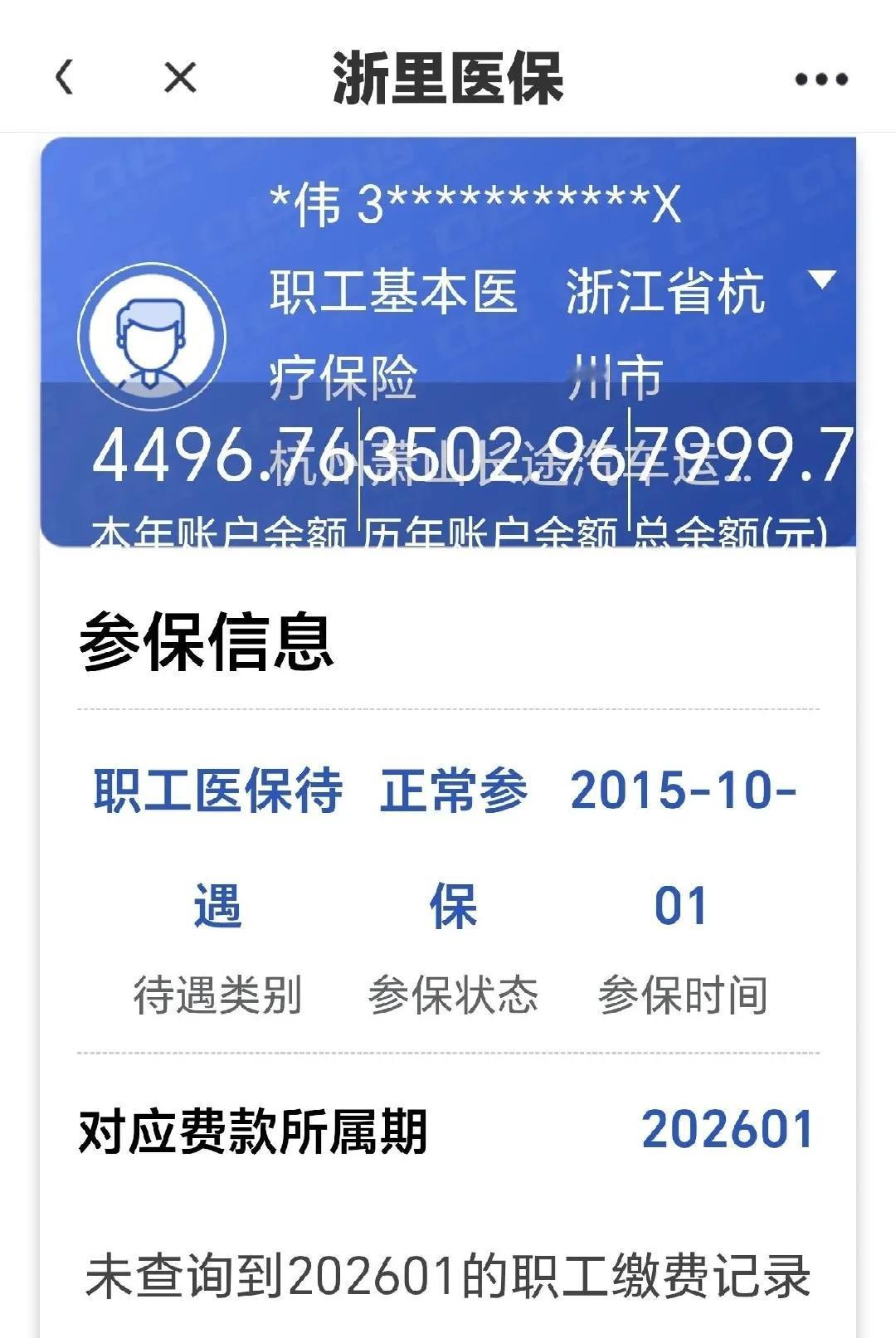The width and height of the screenshot is (896, 1338).
Task: Tap the 未查询到202601的职工缴费记录 message
Action: [448, 1277]
